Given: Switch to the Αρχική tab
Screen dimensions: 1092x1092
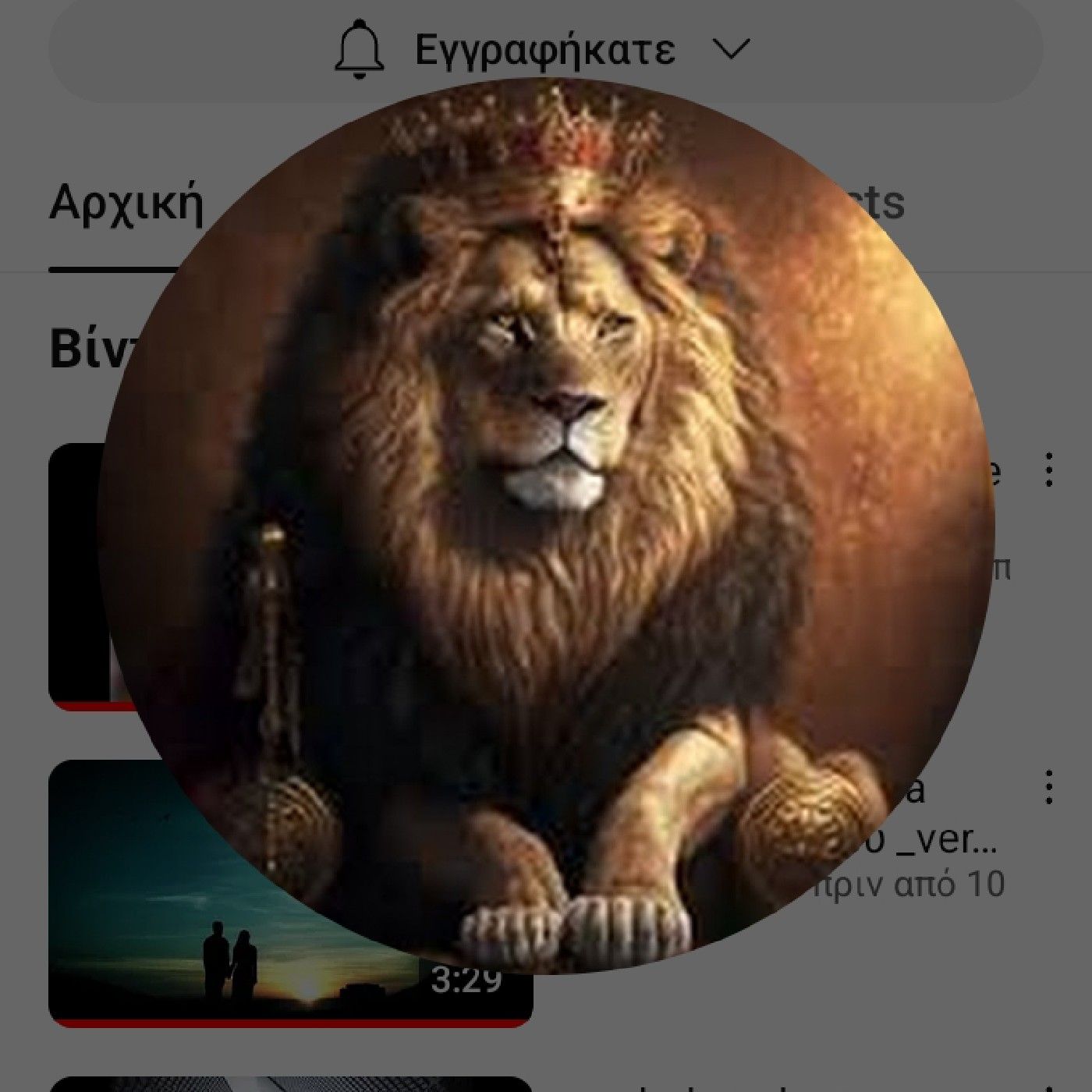Looking at the screenshot, I should (x=126, y=204).
